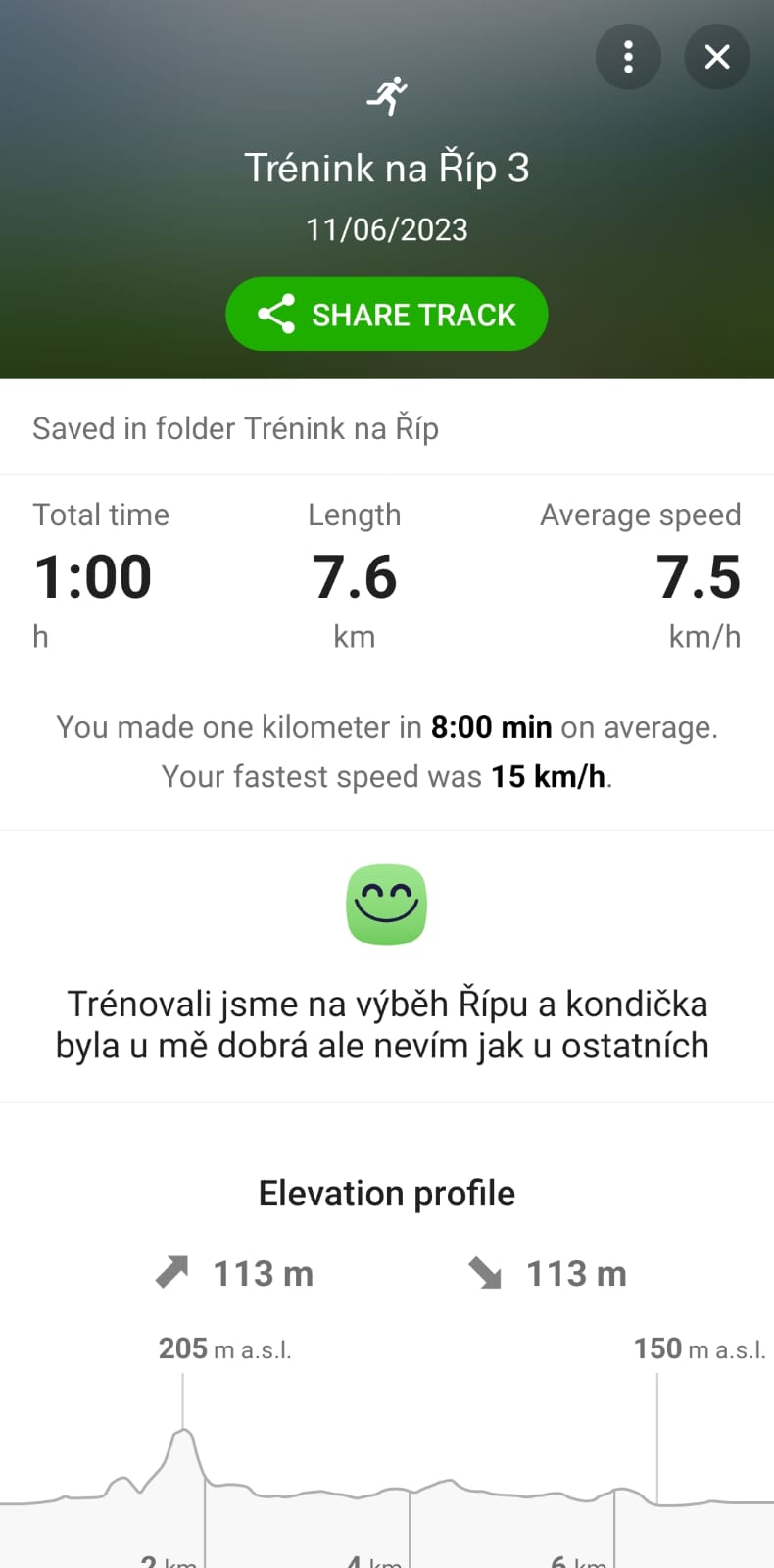Open the three-dot overflow menu

click(628, 57)
